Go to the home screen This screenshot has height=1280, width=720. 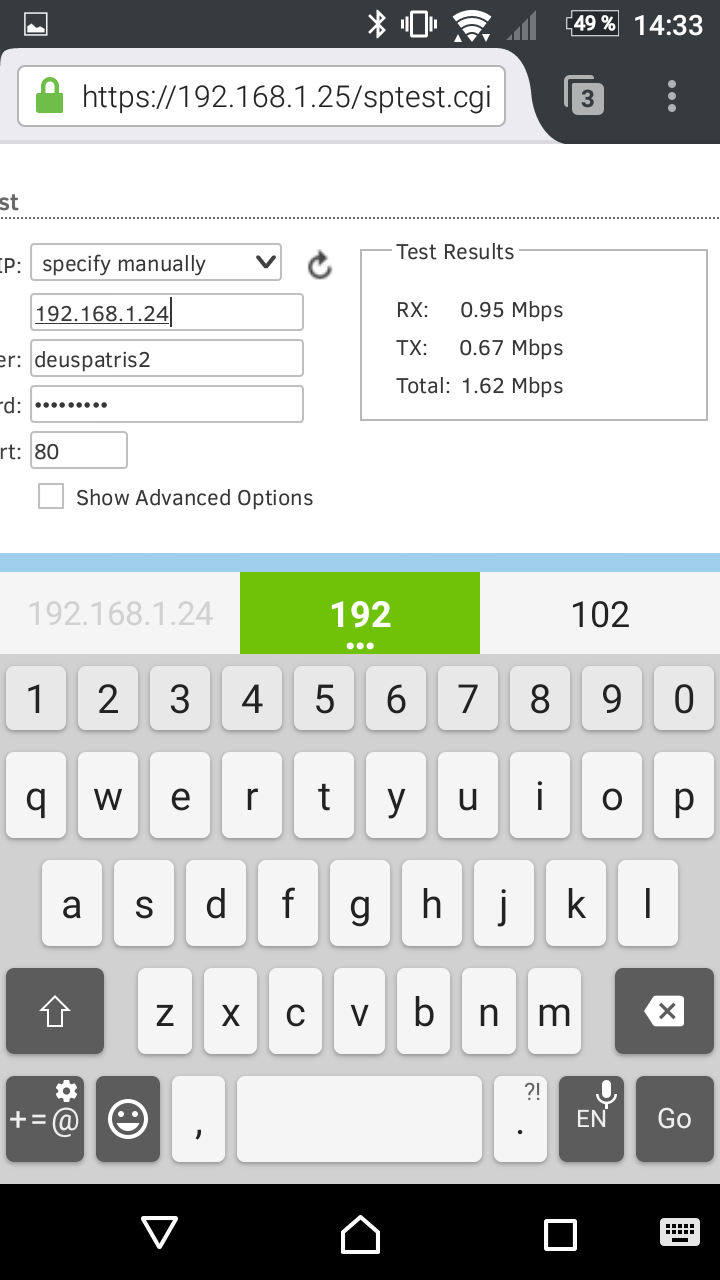point(360,1234)
